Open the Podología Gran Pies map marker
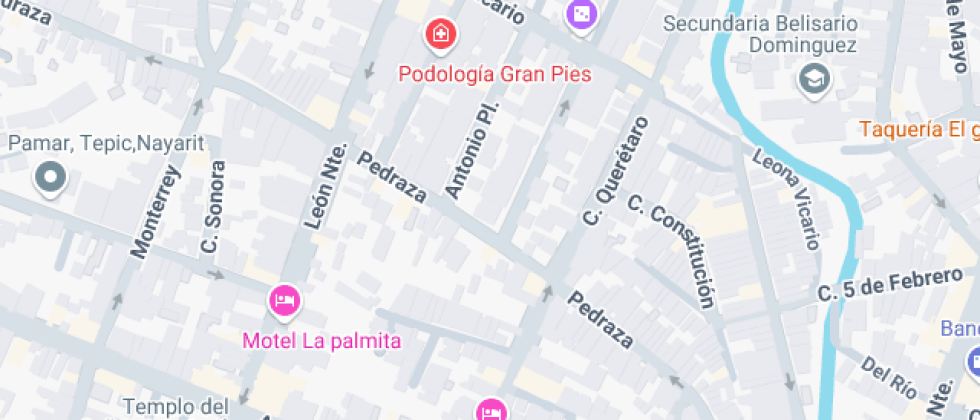This screenshot has height=420, width=980. coord(440,36)
